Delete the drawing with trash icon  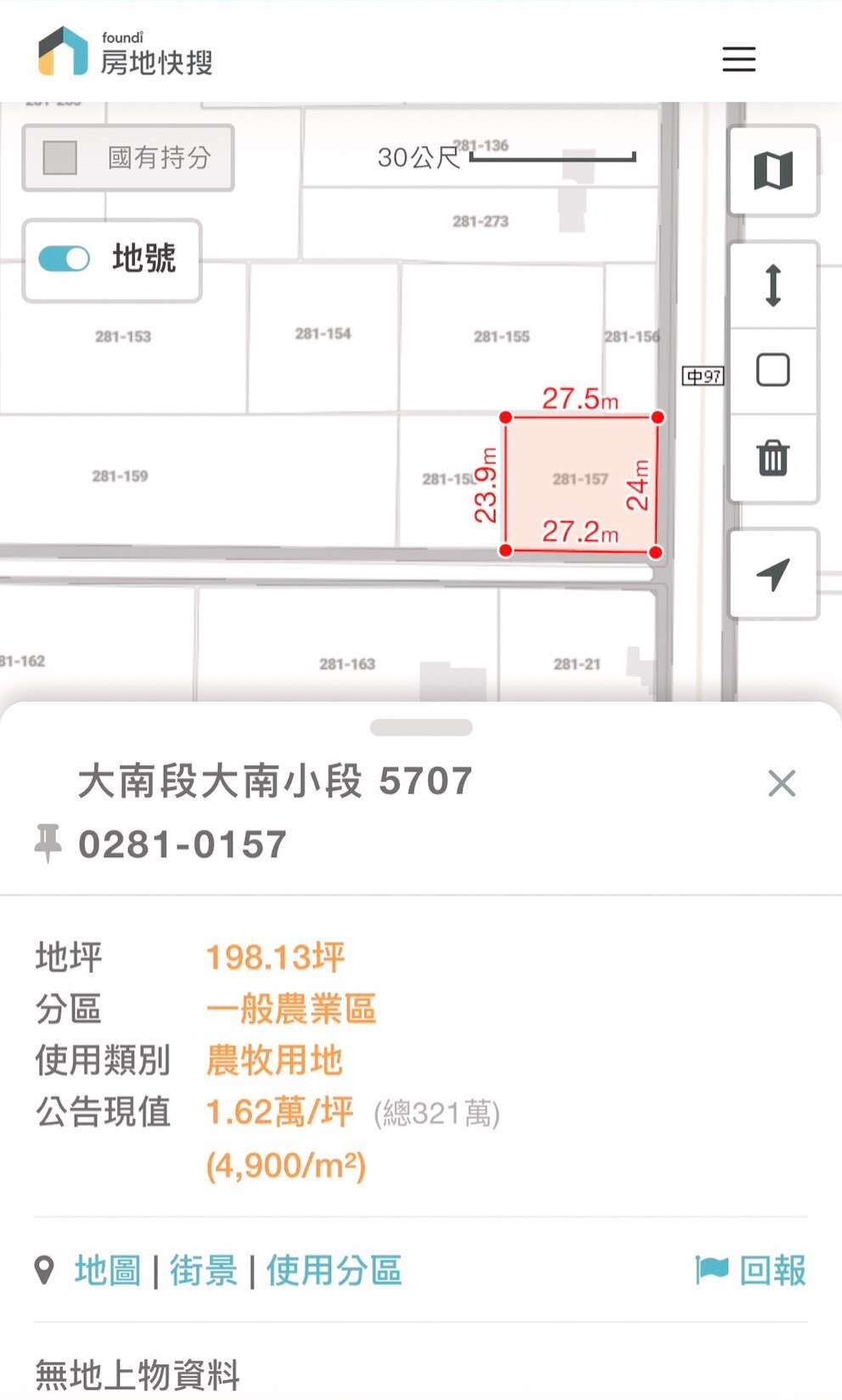coord(772,458)
